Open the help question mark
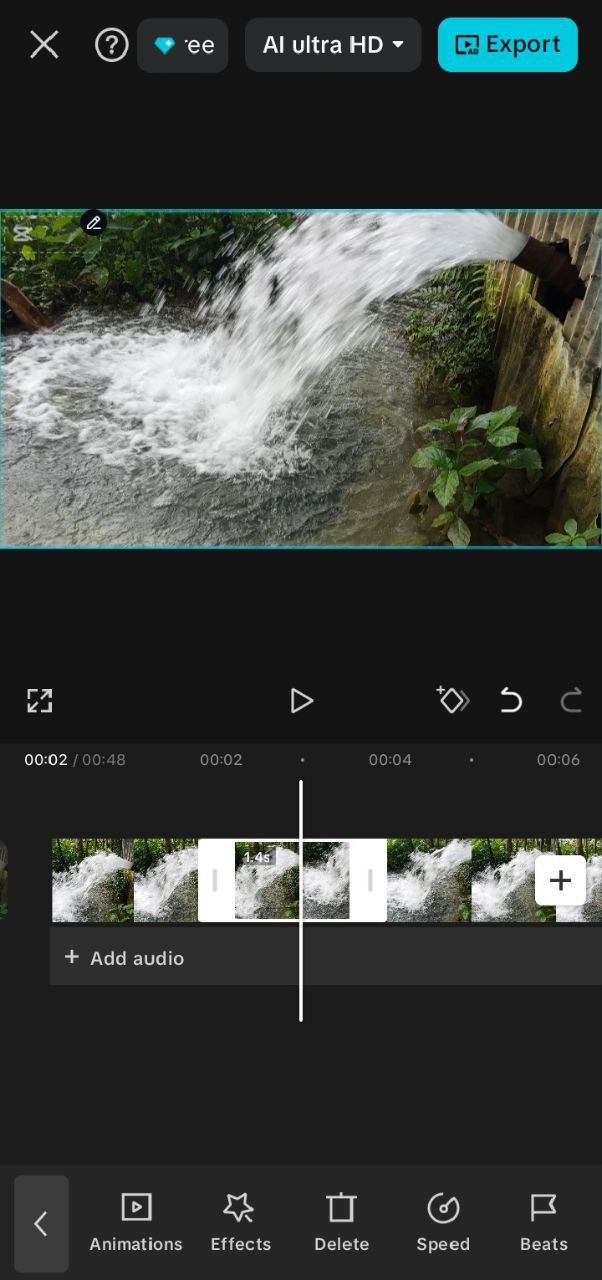The image size is (602, 1280). [x=111, y=44]
